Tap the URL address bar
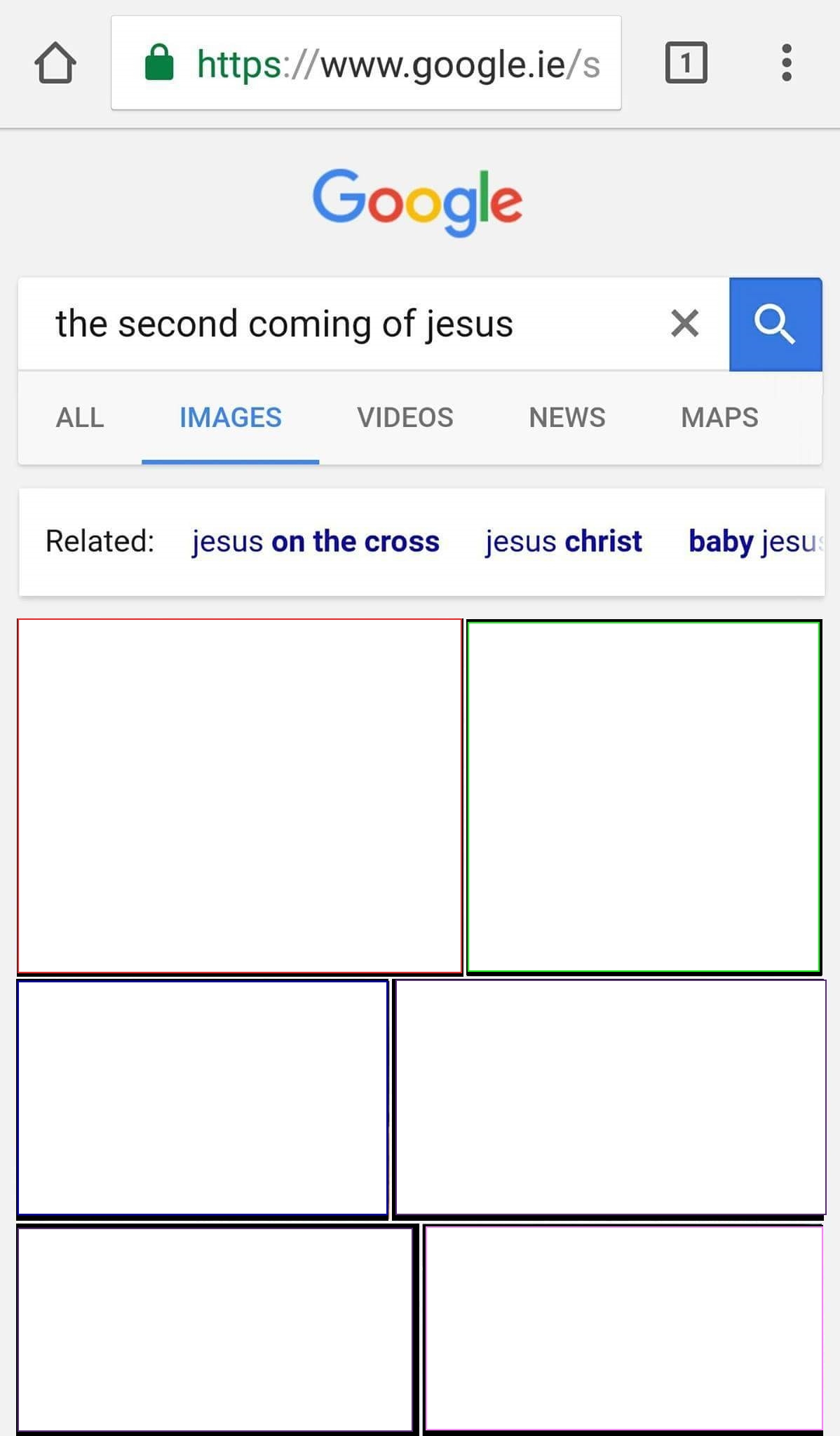This screenshot has width=840, height=1436. (x=366, y=63)
